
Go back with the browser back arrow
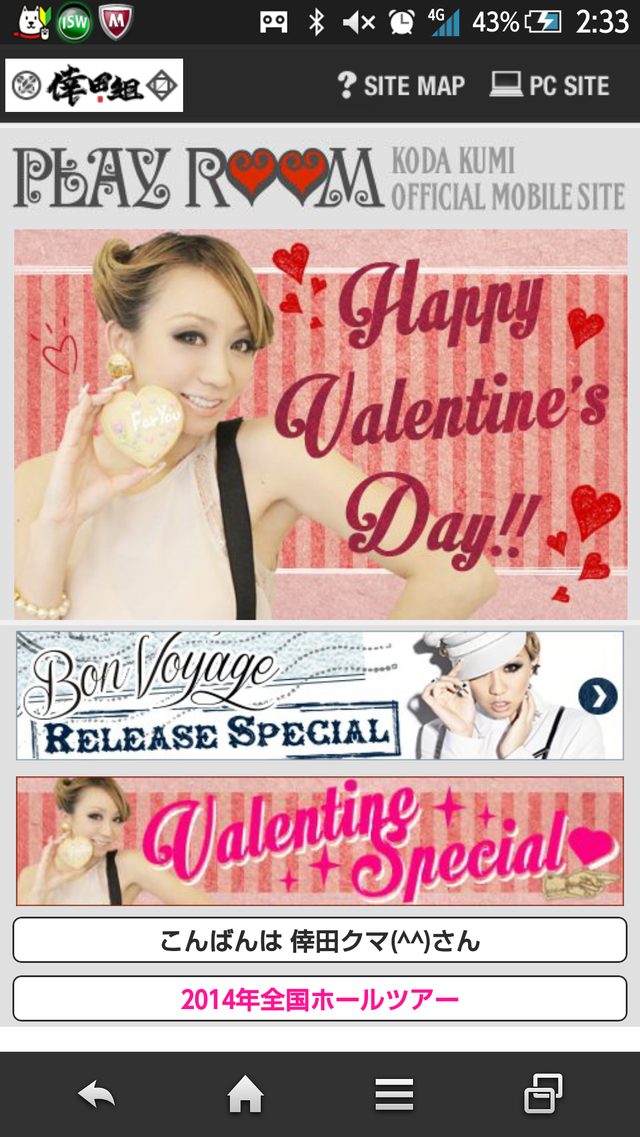pyautogui.click(x=96, y=1095)
